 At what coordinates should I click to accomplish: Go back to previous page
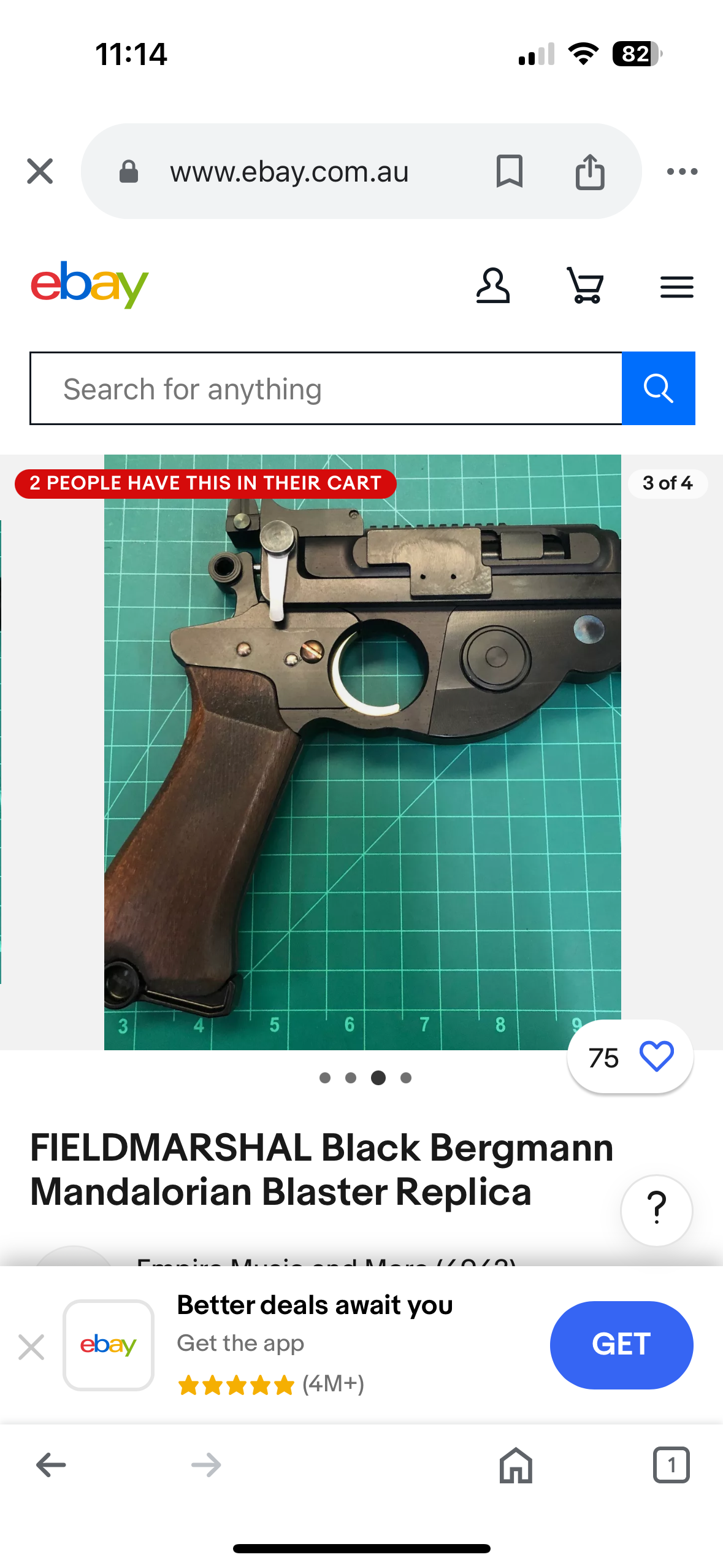(51, 1465)
